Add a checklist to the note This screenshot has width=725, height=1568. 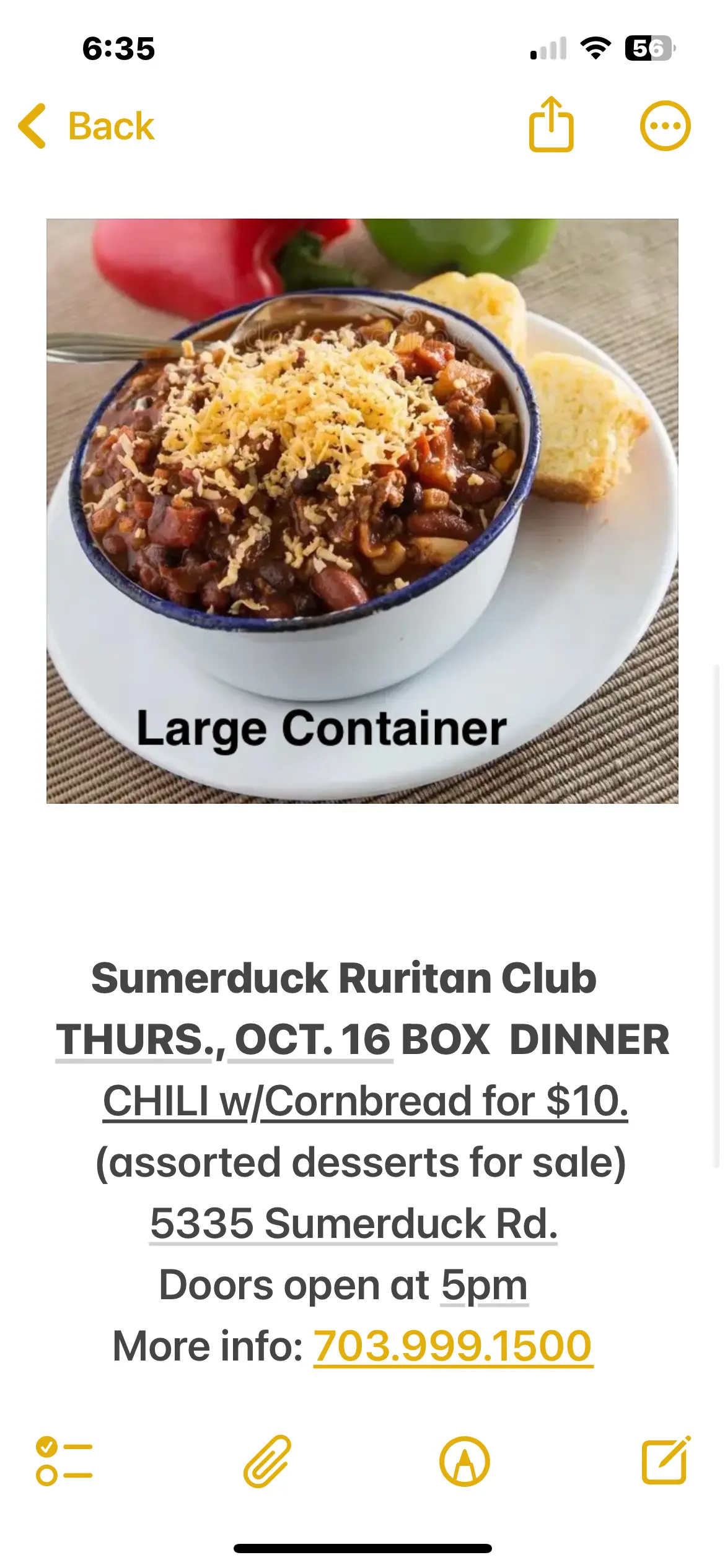(x=64, y=1461)
